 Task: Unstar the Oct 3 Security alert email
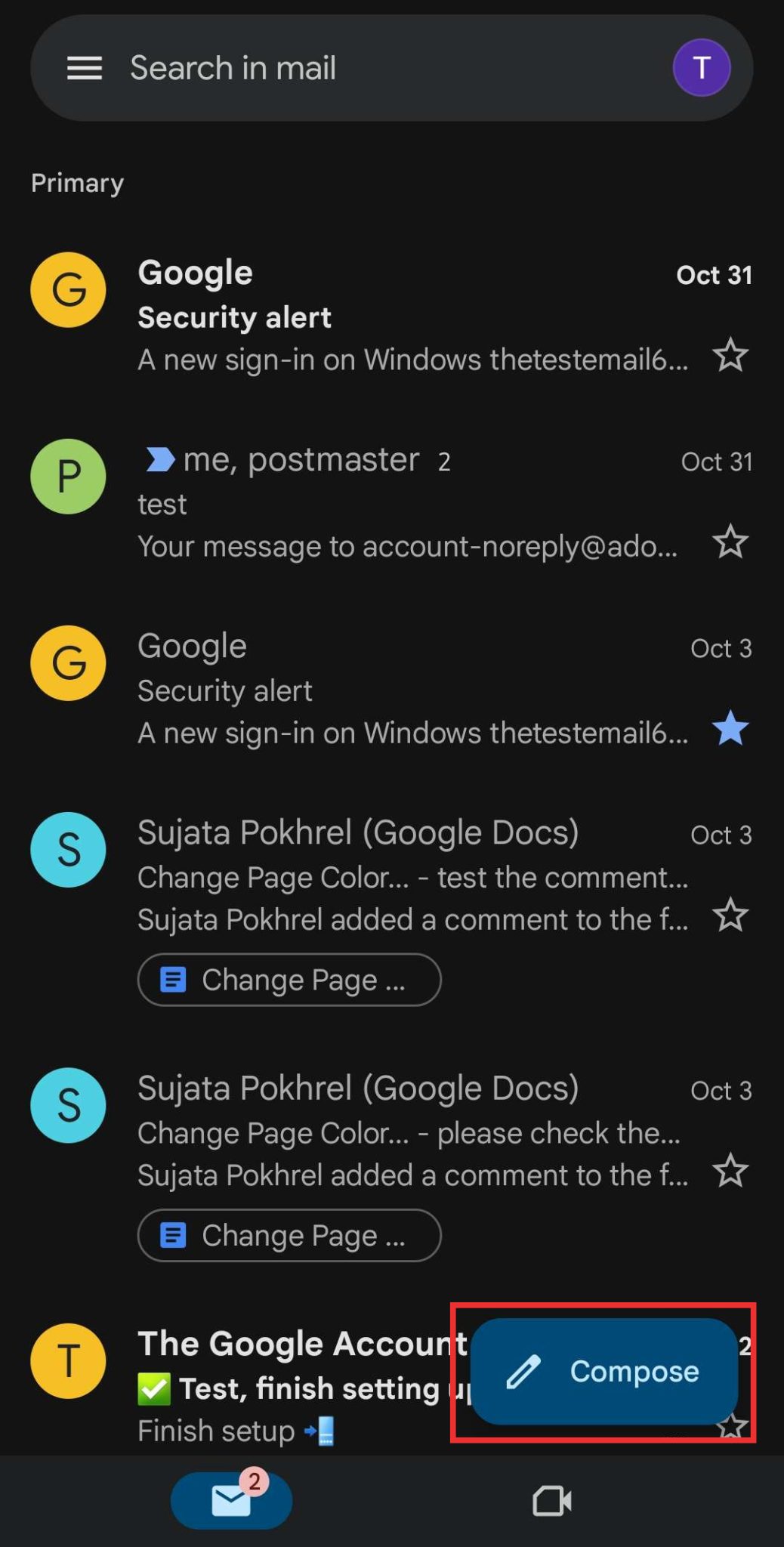tap(730, 727)
